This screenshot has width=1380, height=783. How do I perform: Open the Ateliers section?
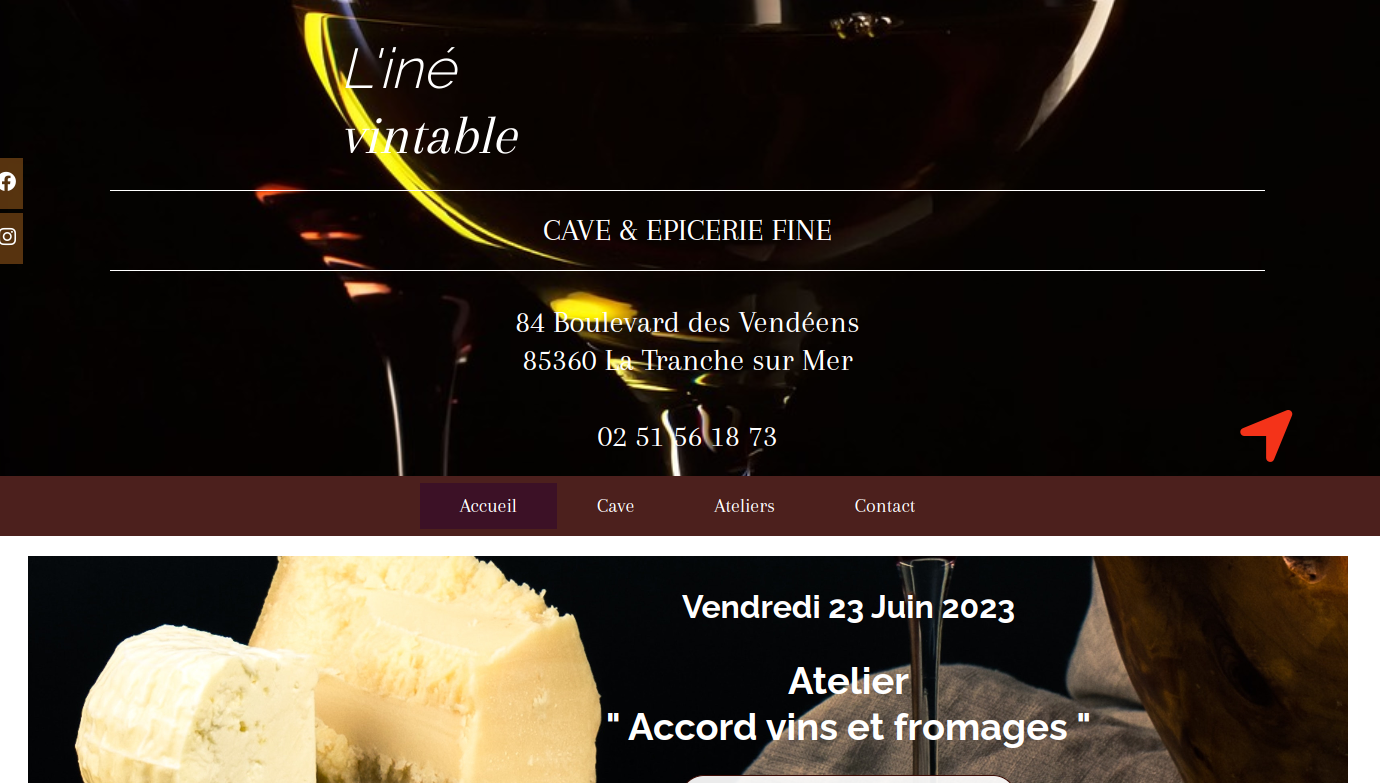(744, 506)
